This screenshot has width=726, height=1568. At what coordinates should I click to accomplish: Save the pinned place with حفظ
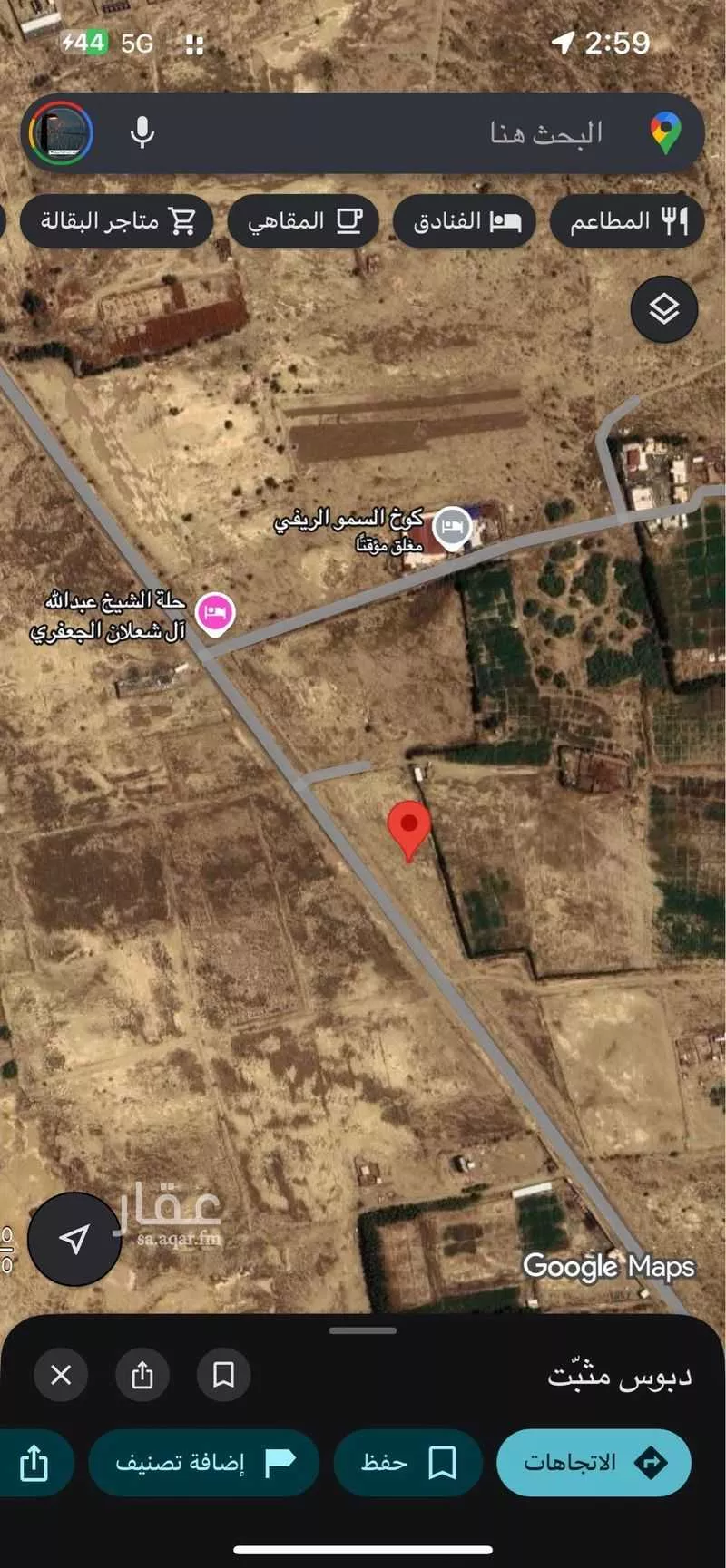(x=407, y=1462)
